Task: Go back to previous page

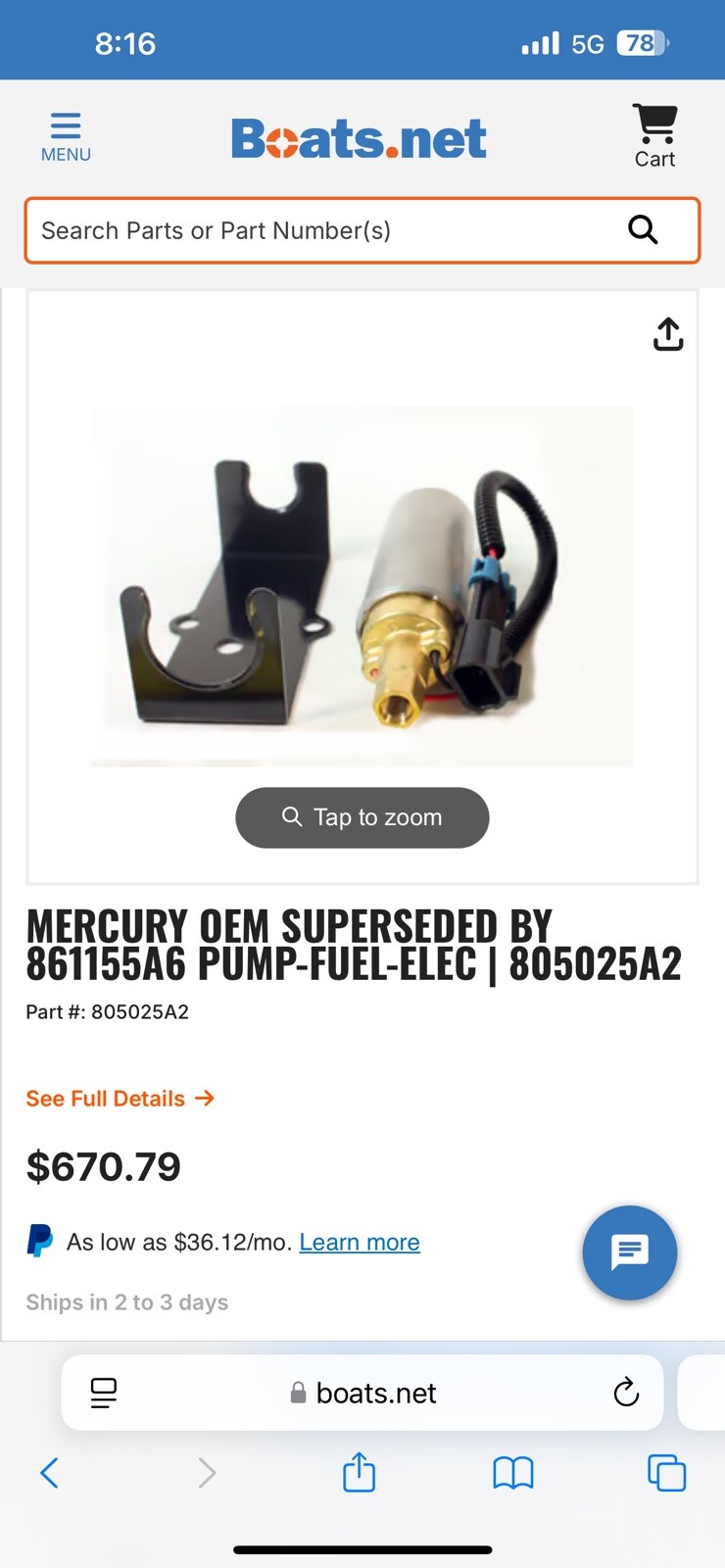Action: click(50, 1472)
